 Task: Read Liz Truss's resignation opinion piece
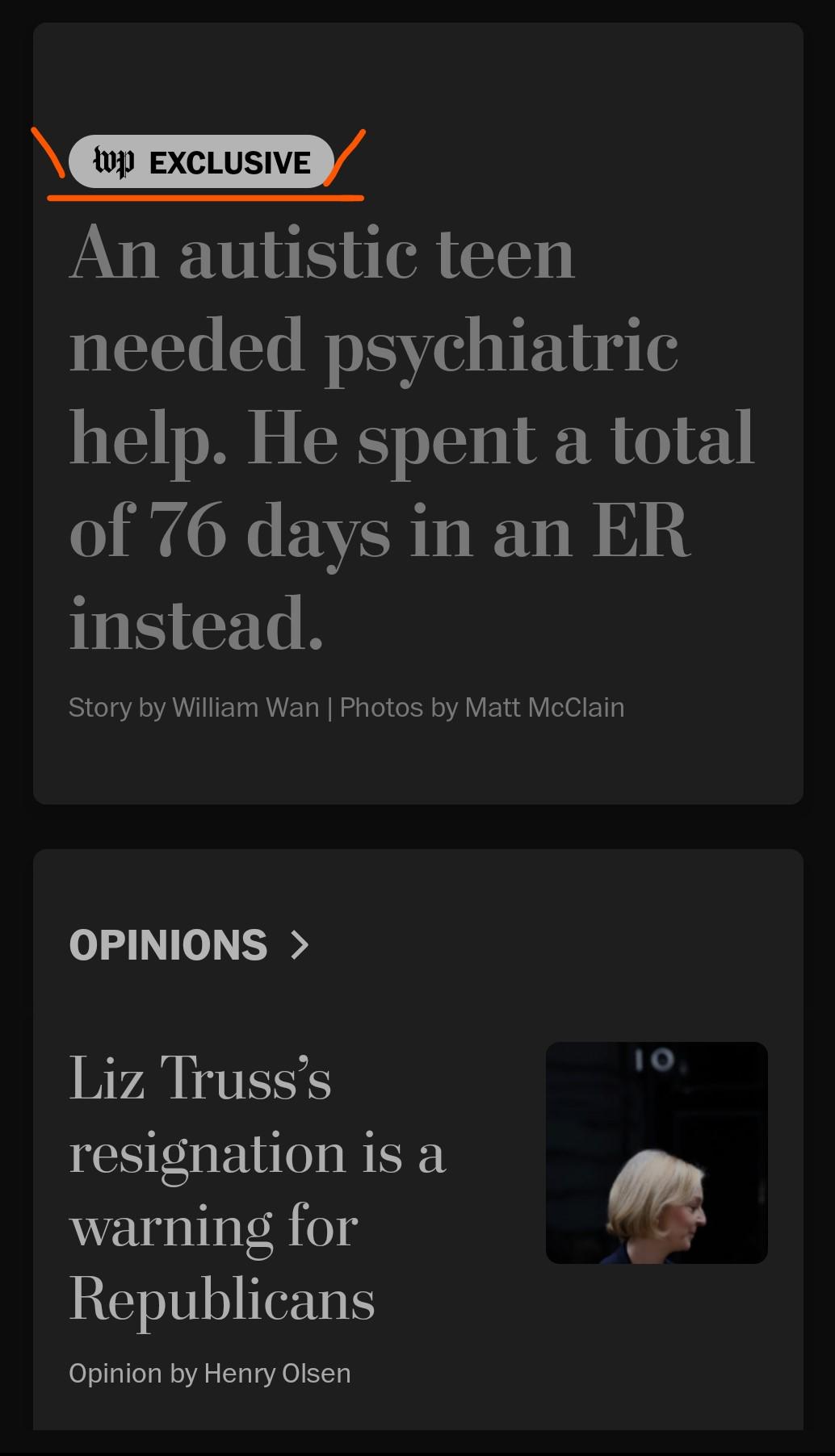(258, 1188)
